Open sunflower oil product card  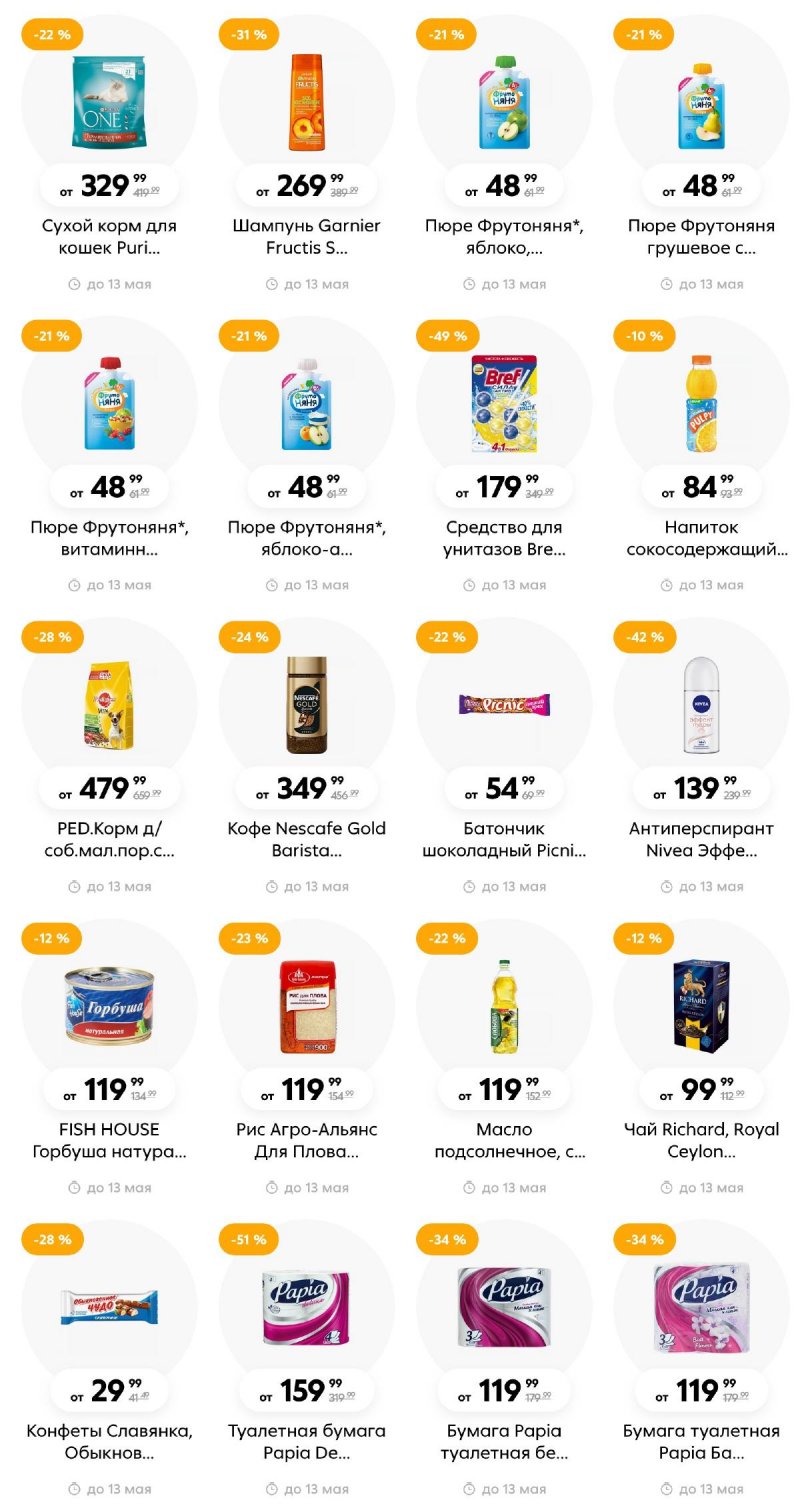[504, 1007]
